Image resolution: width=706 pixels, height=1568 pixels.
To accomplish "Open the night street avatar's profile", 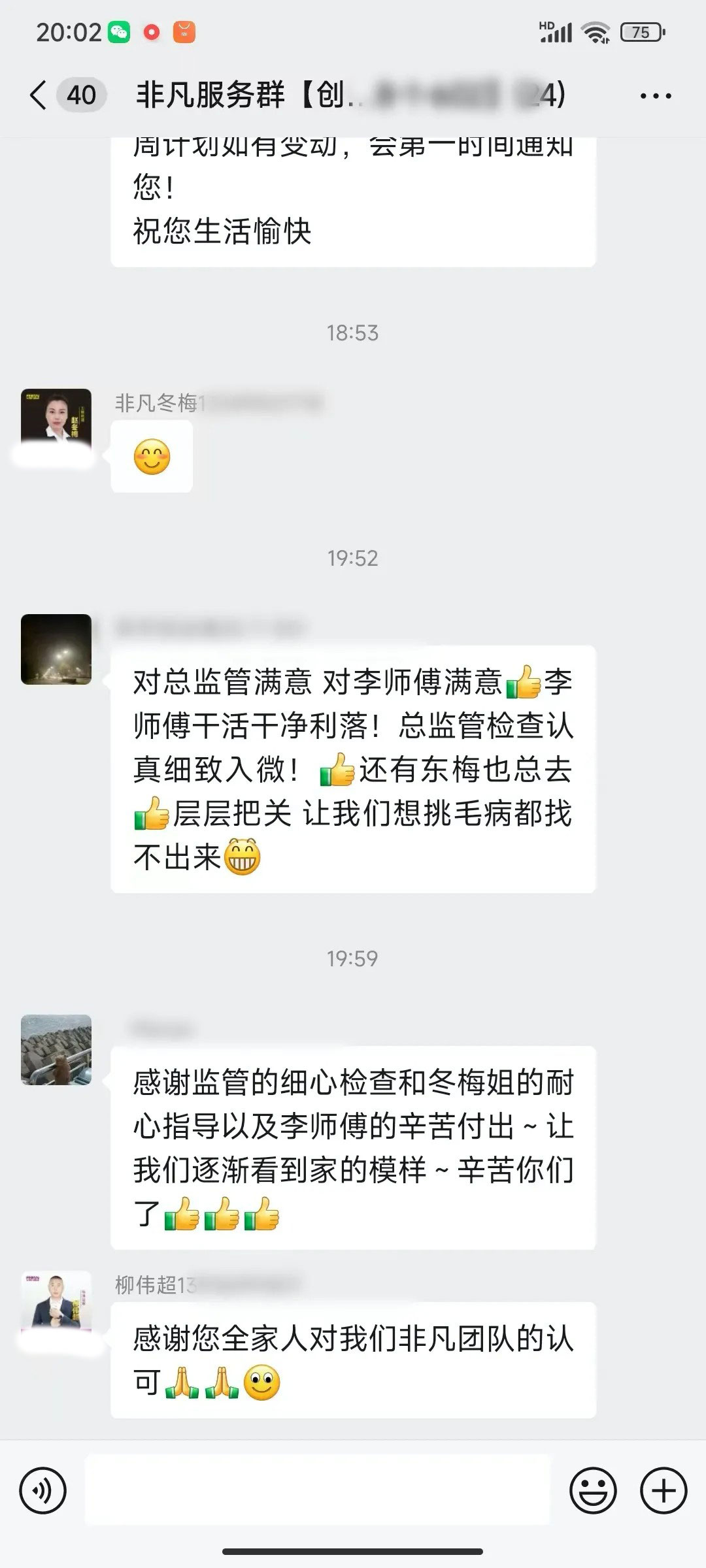I will coord(56,649).
